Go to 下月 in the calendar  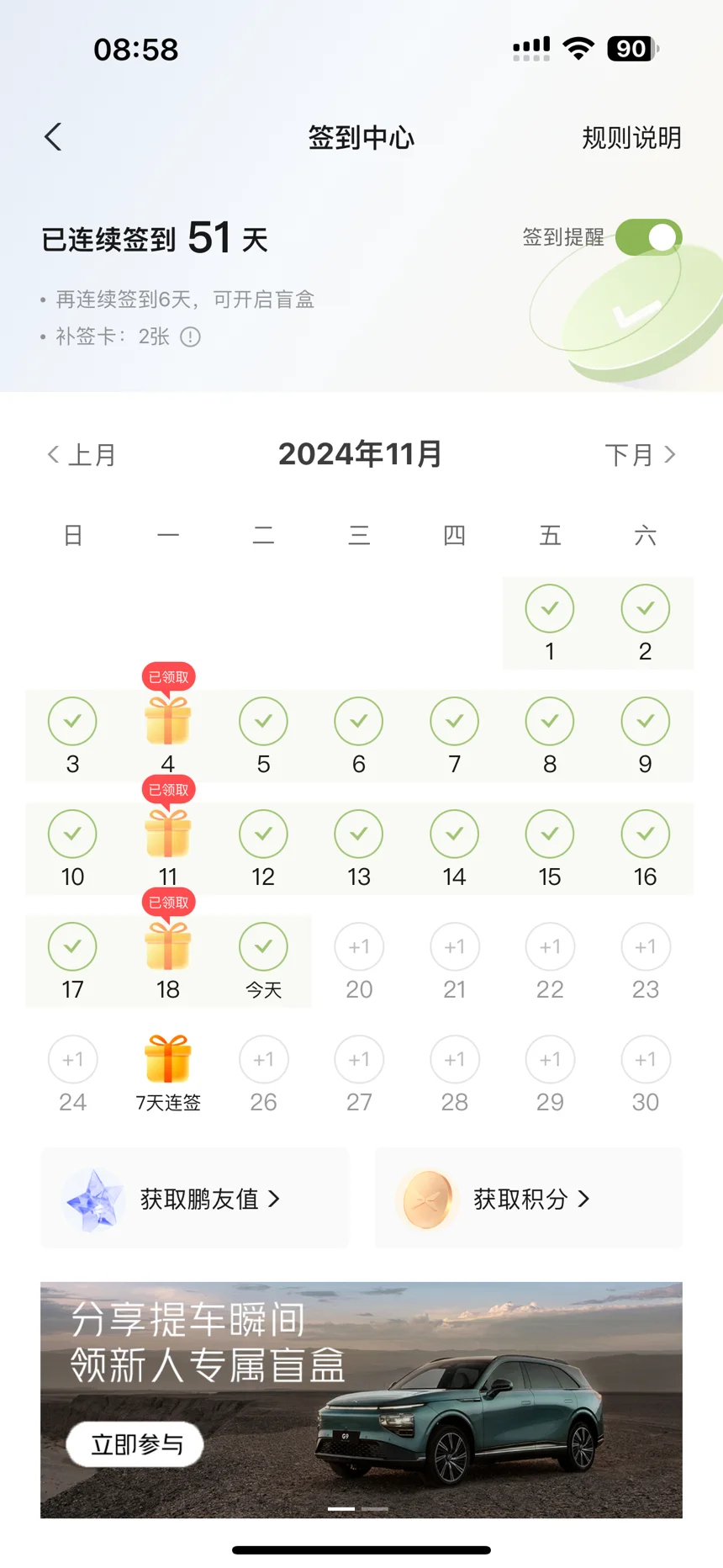[640, 455]
